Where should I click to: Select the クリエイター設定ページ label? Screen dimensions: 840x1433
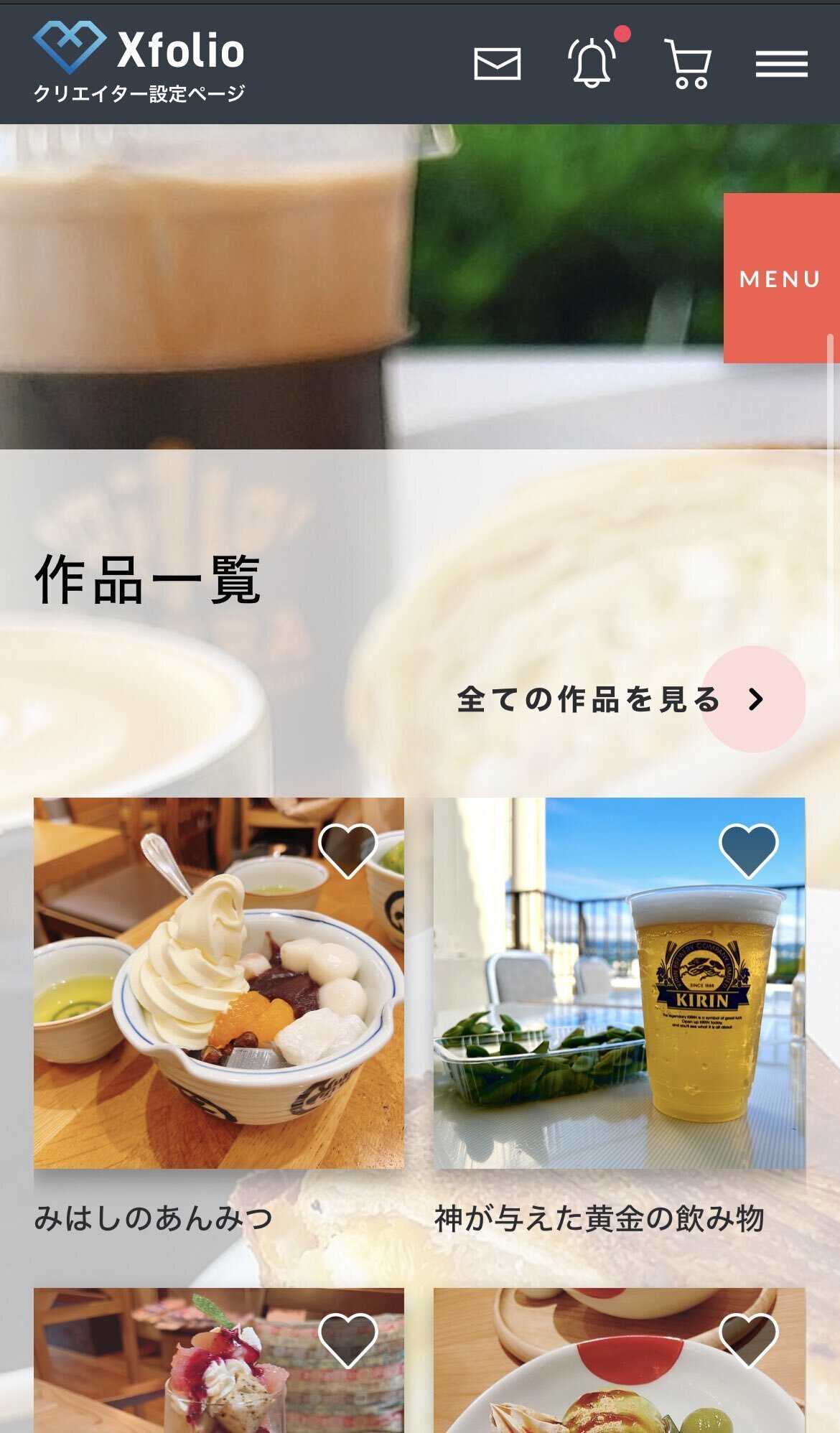click(140, 91)
